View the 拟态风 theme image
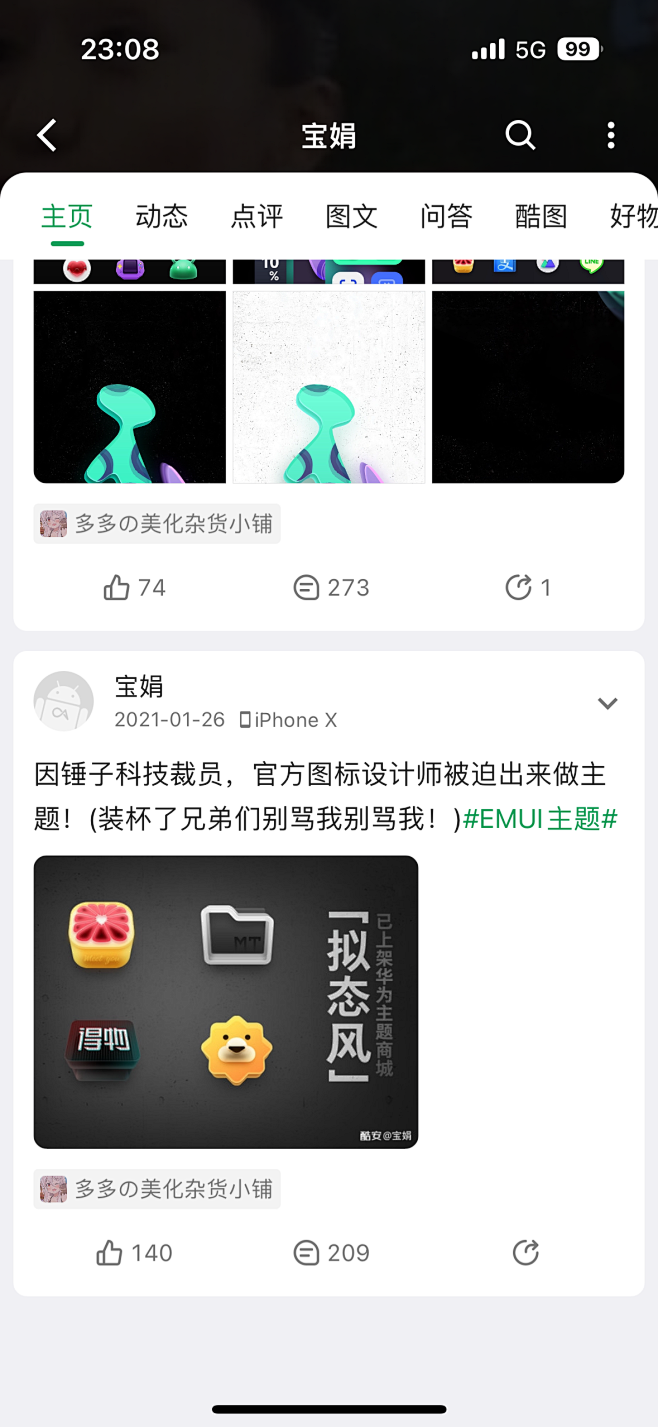This screenshot has width=658, height=1427. (x=226, y=1001)
